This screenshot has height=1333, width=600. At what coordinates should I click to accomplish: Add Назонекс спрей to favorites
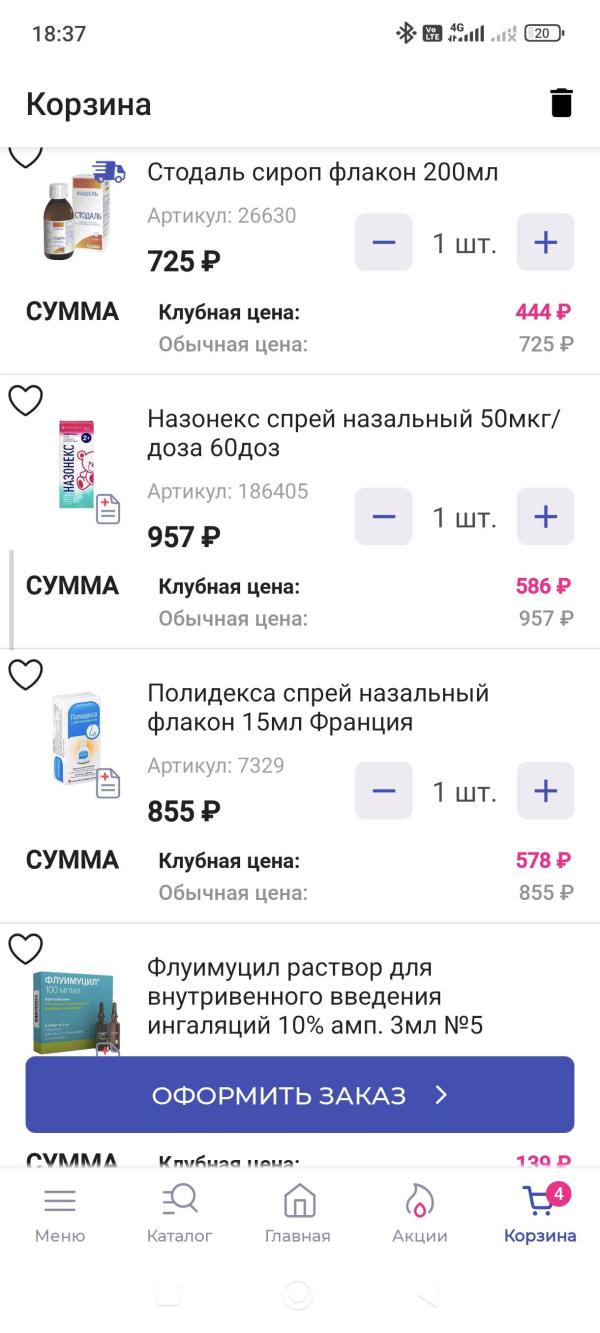tap(26, 400)
